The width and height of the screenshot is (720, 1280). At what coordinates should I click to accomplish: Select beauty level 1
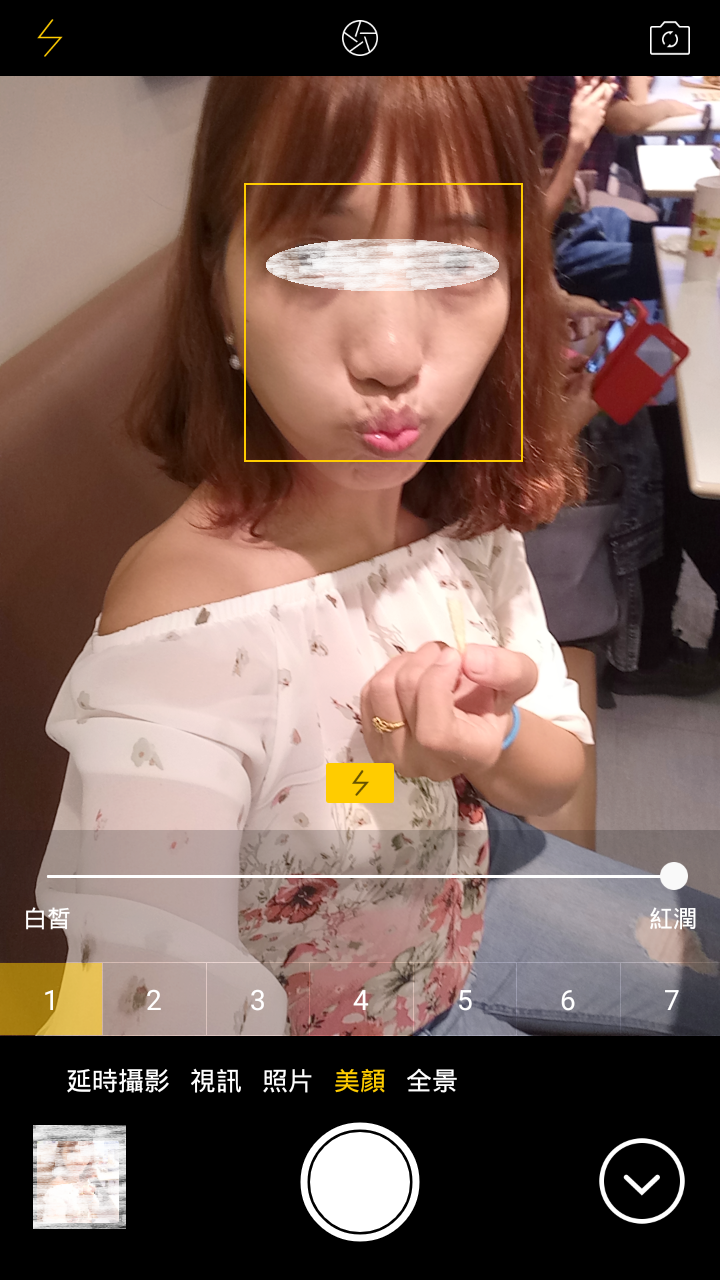51,999
